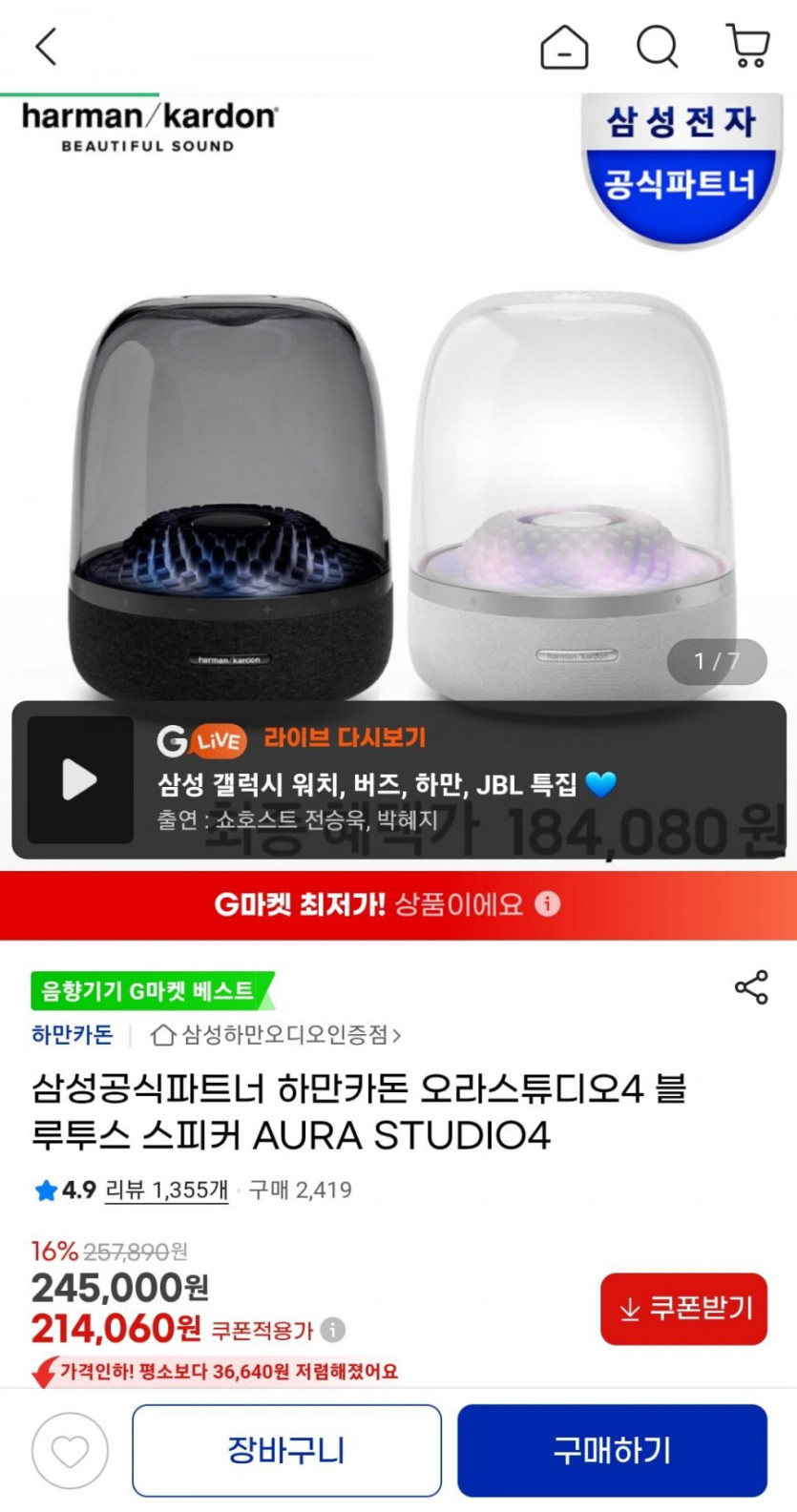Open the shopping cart icon
Viewport: 797px width, 1512px height.
coord(748,46)
